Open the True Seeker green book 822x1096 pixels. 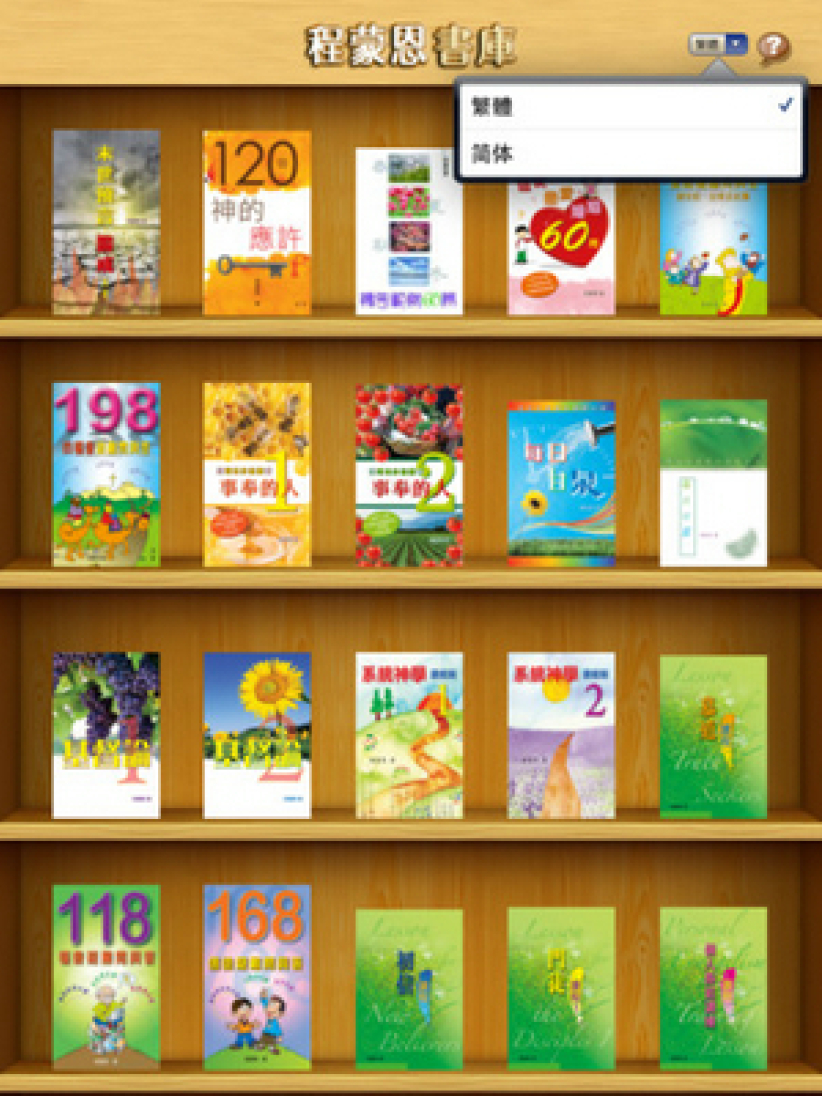click(x=713, y=737)
